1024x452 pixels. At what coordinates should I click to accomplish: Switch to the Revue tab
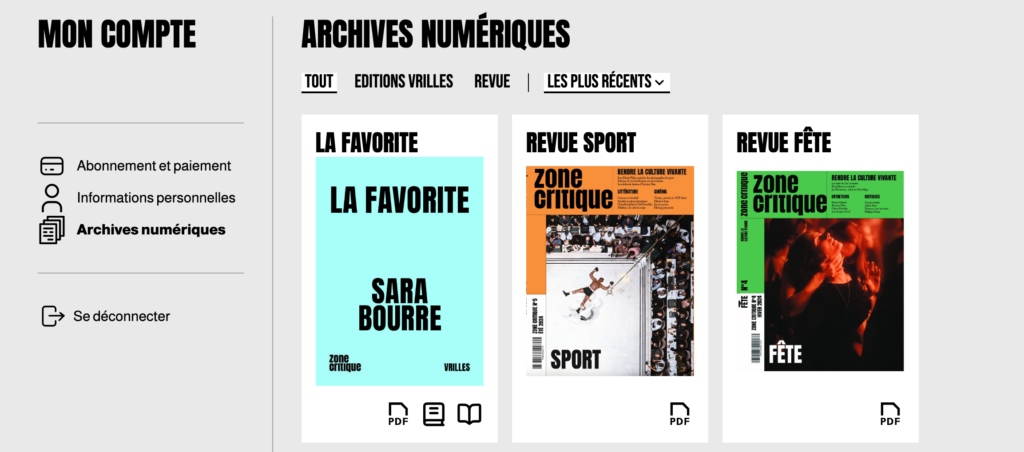[x=492, y=82]
